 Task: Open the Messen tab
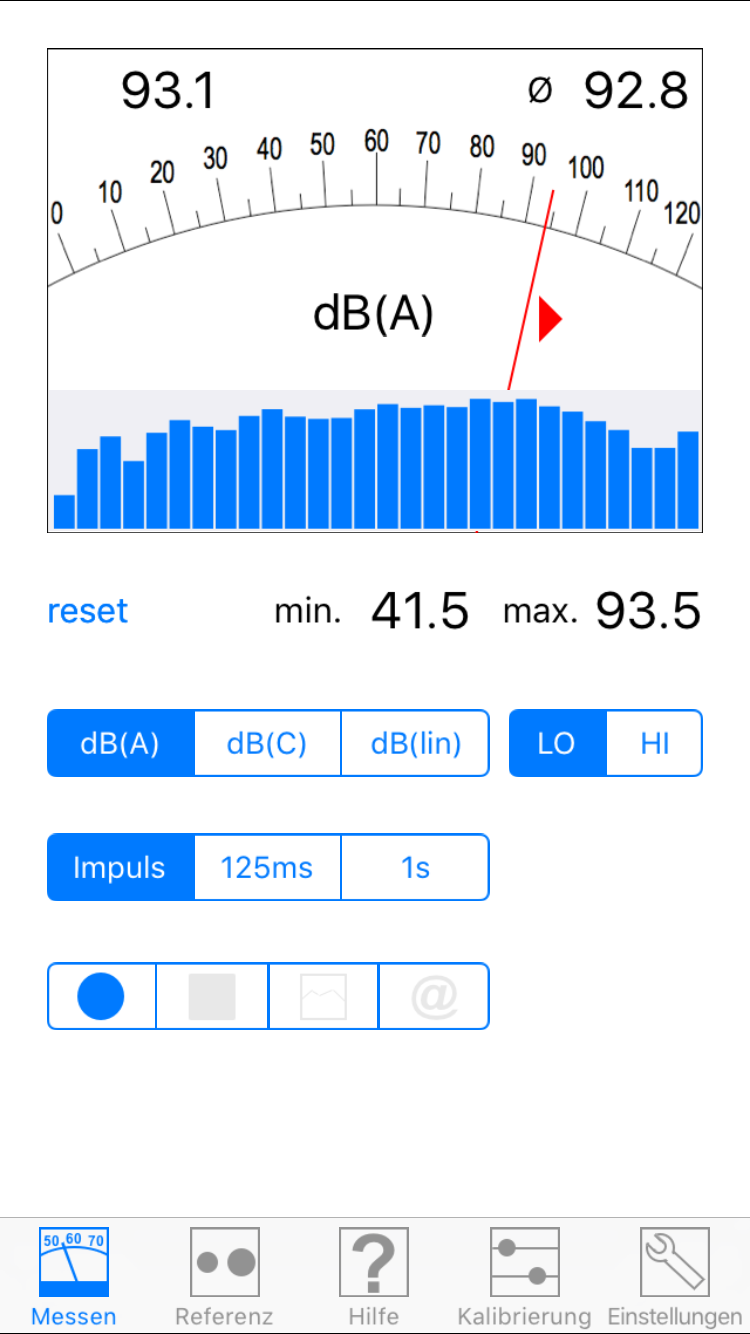coord(74,1277)
